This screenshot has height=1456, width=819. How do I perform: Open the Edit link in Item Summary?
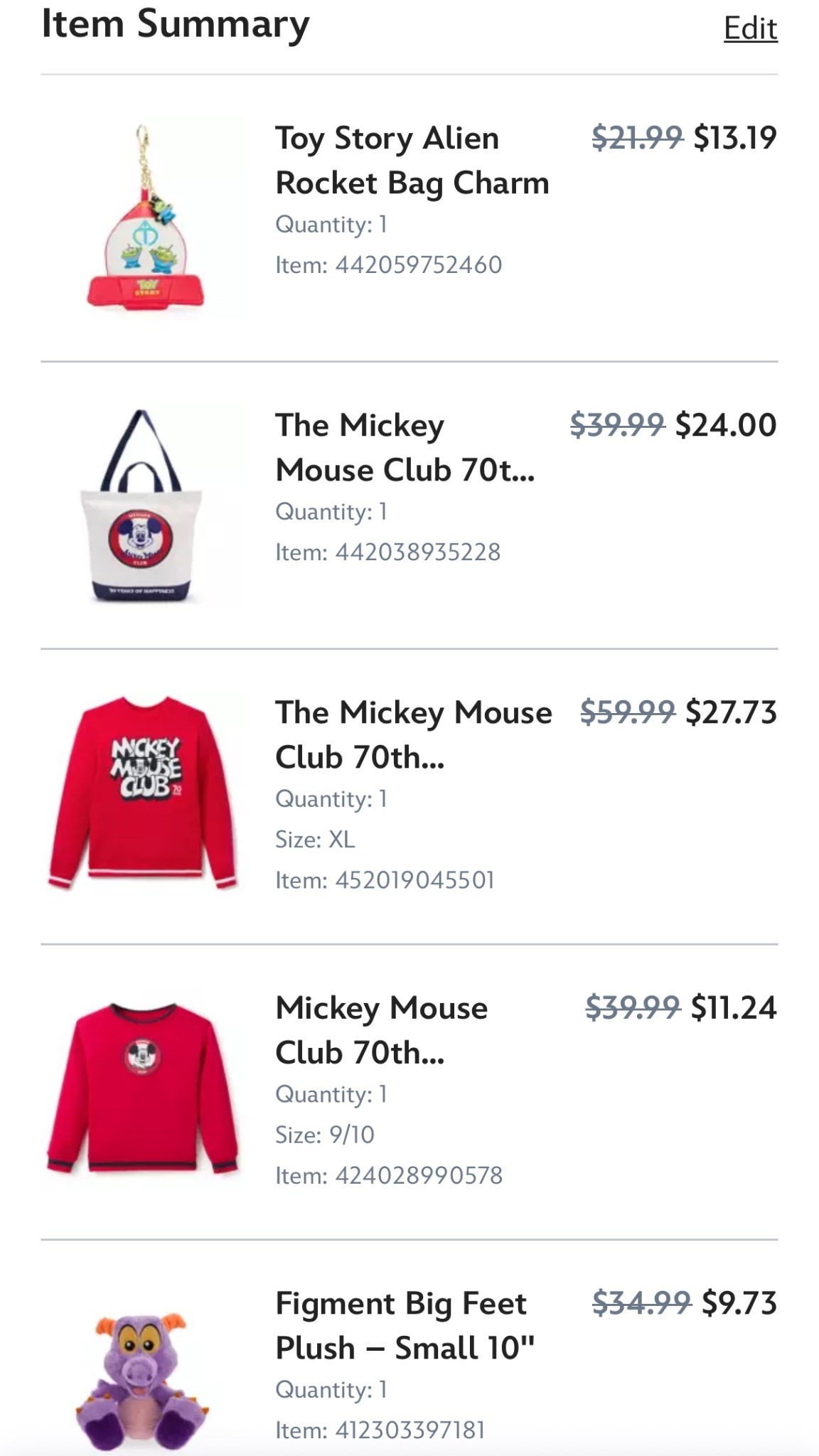point(749,30)
